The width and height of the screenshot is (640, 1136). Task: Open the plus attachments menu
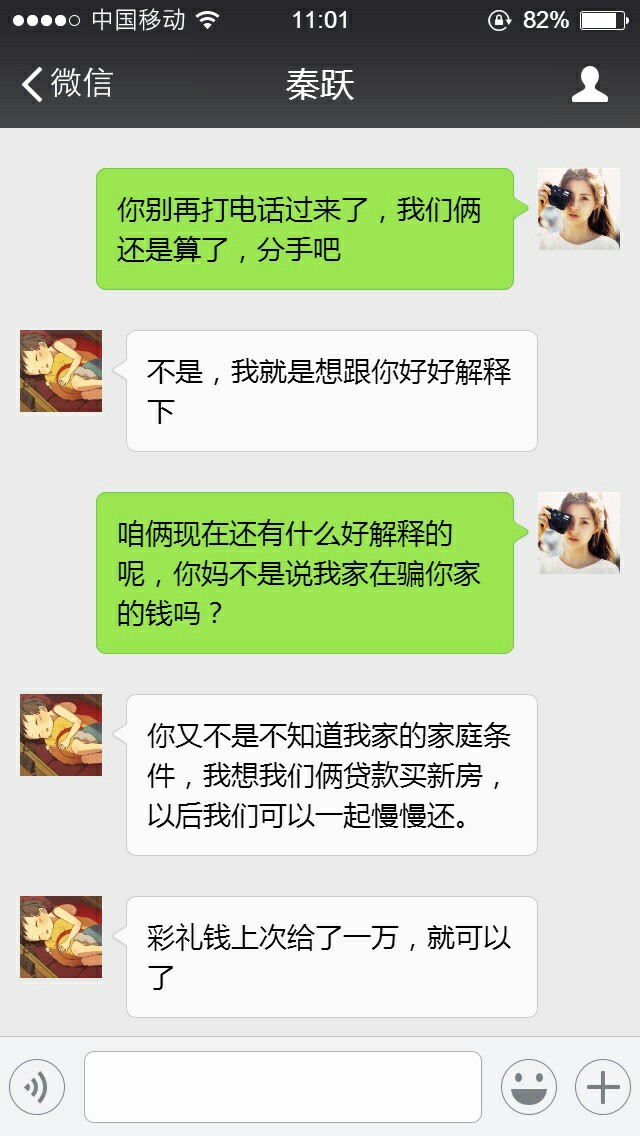[602, 1087]
